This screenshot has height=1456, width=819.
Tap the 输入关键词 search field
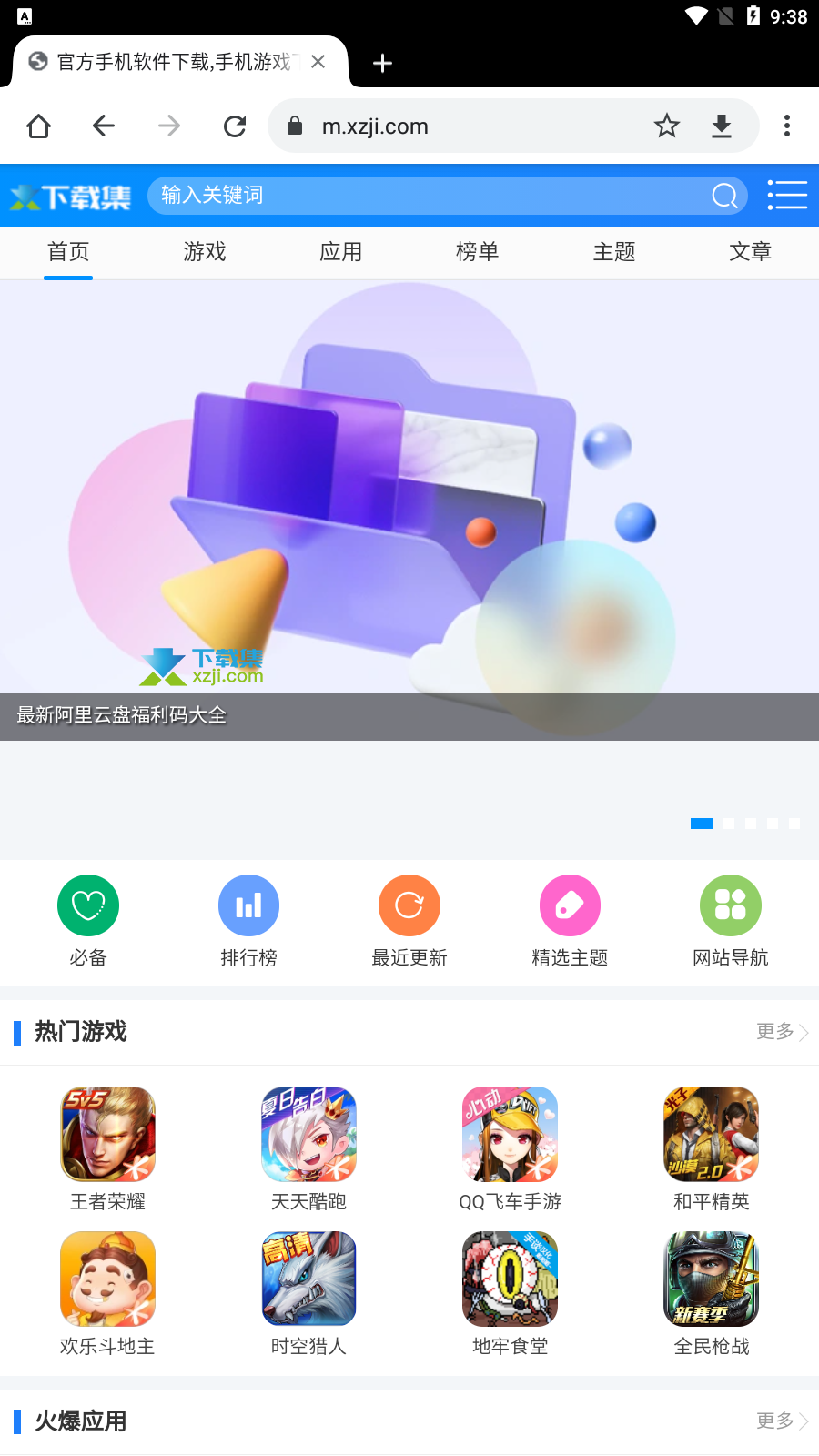click(x=428, y=196)
